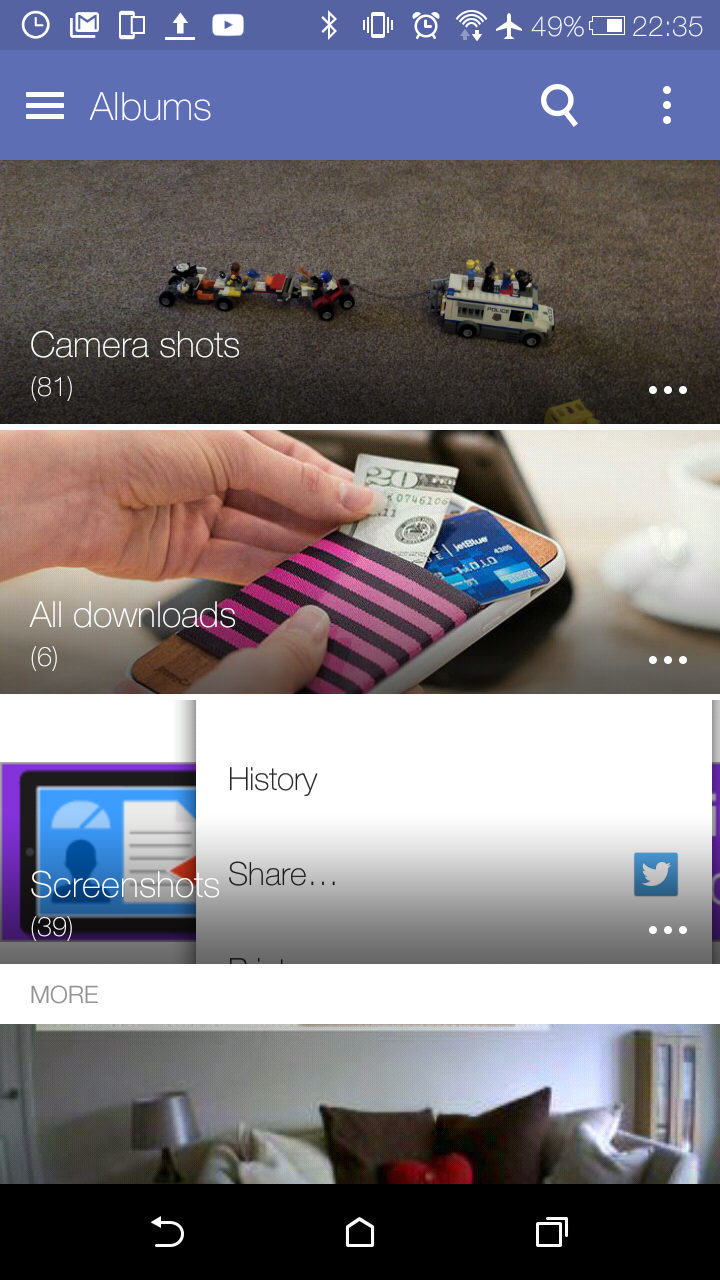Open the recent apps view
The height and width of the screenshot is (1280, 720).
click(552, 1232)
